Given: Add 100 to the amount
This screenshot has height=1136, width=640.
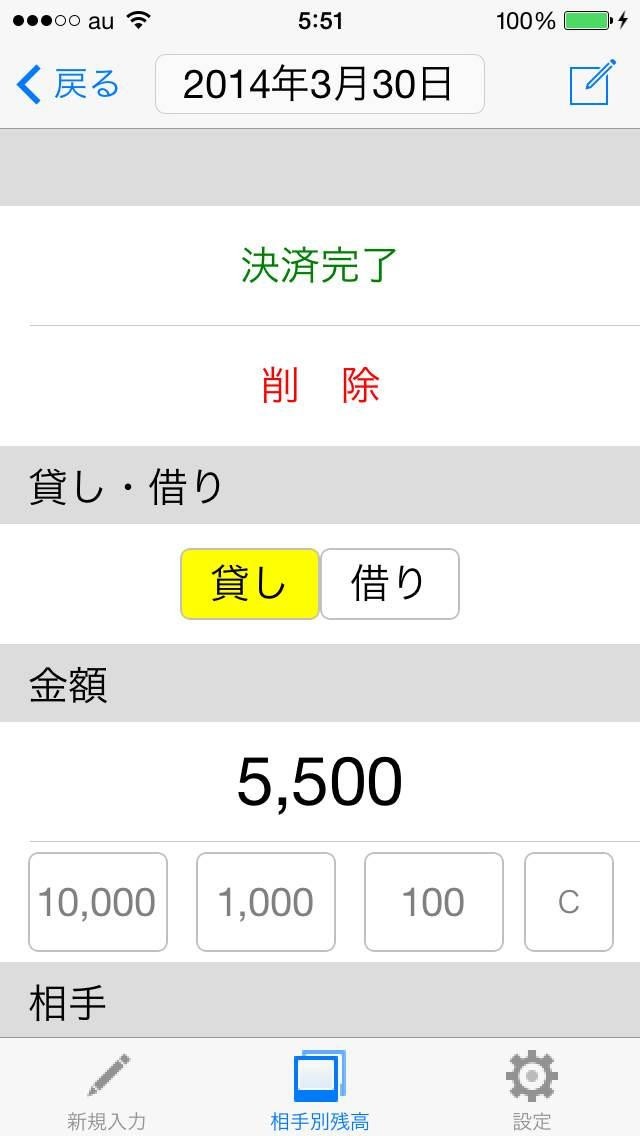Looking at the screenshot, I should coord(433,902).
